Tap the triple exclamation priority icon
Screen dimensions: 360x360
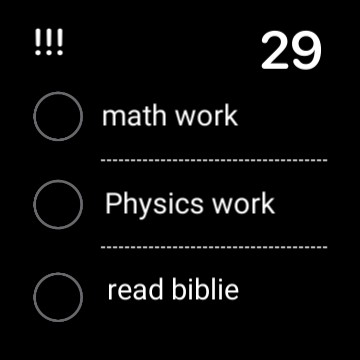[x=49, y=42]
